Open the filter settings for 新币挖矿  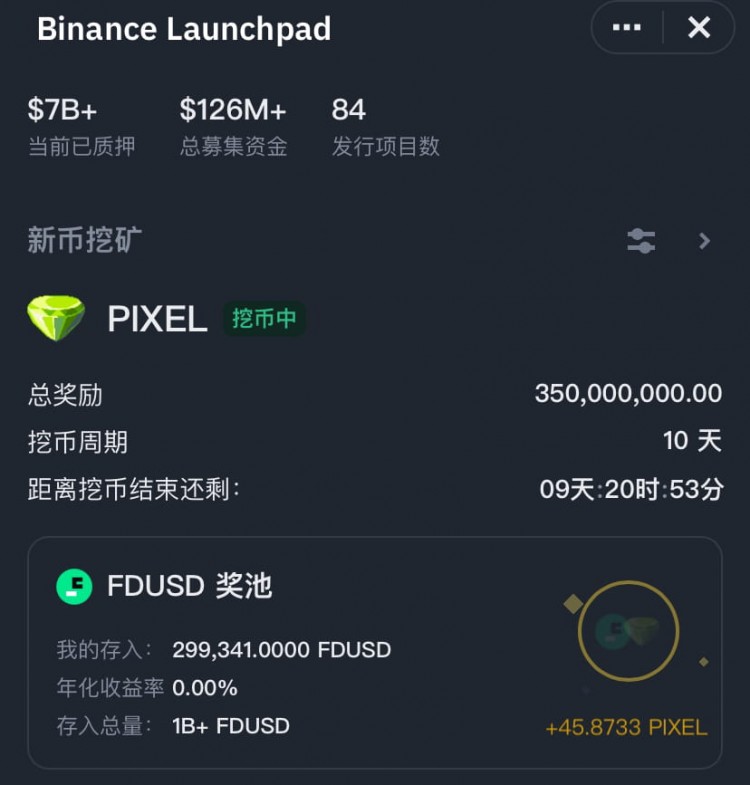641,240
